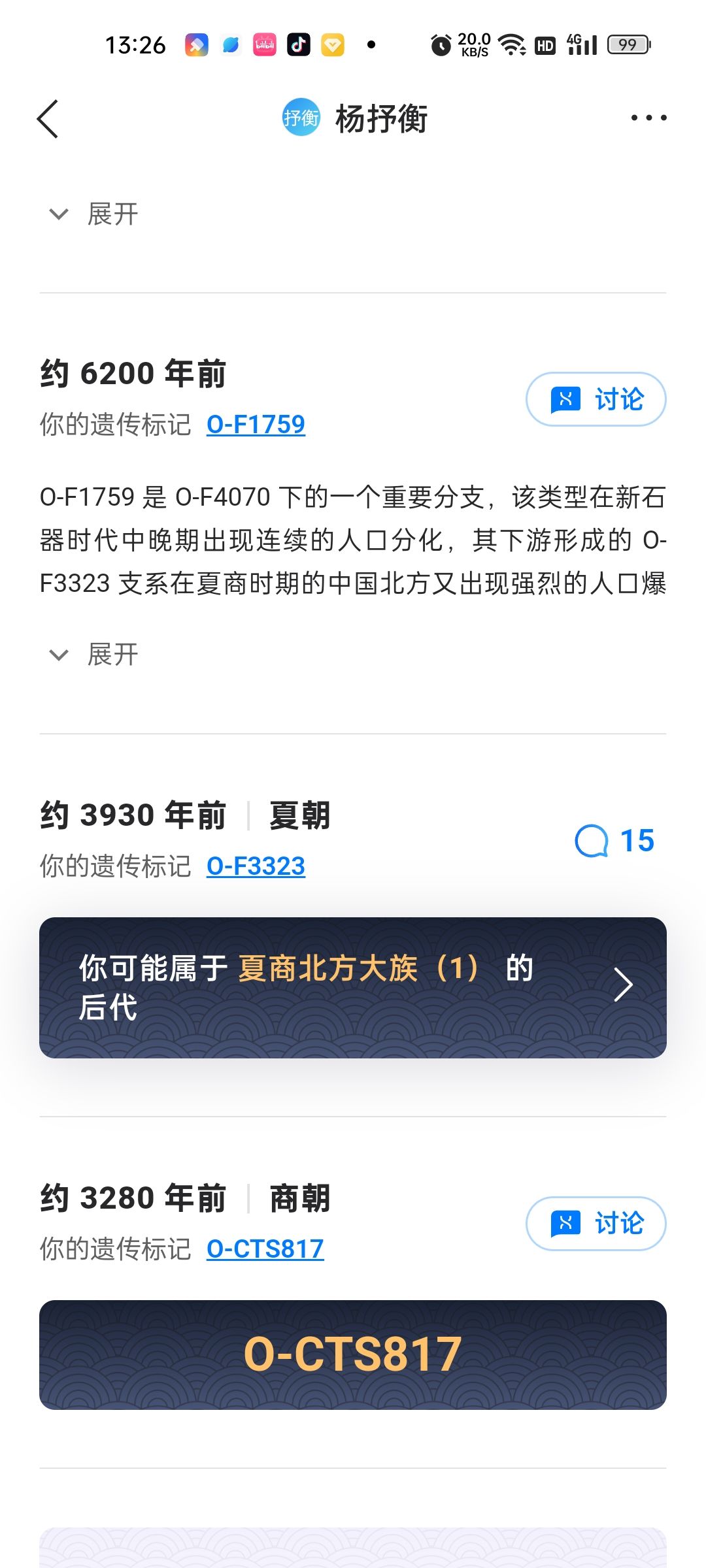Tap the dark O-CTS817 banner card
706x1568 pixels.
coord(353,1354)
